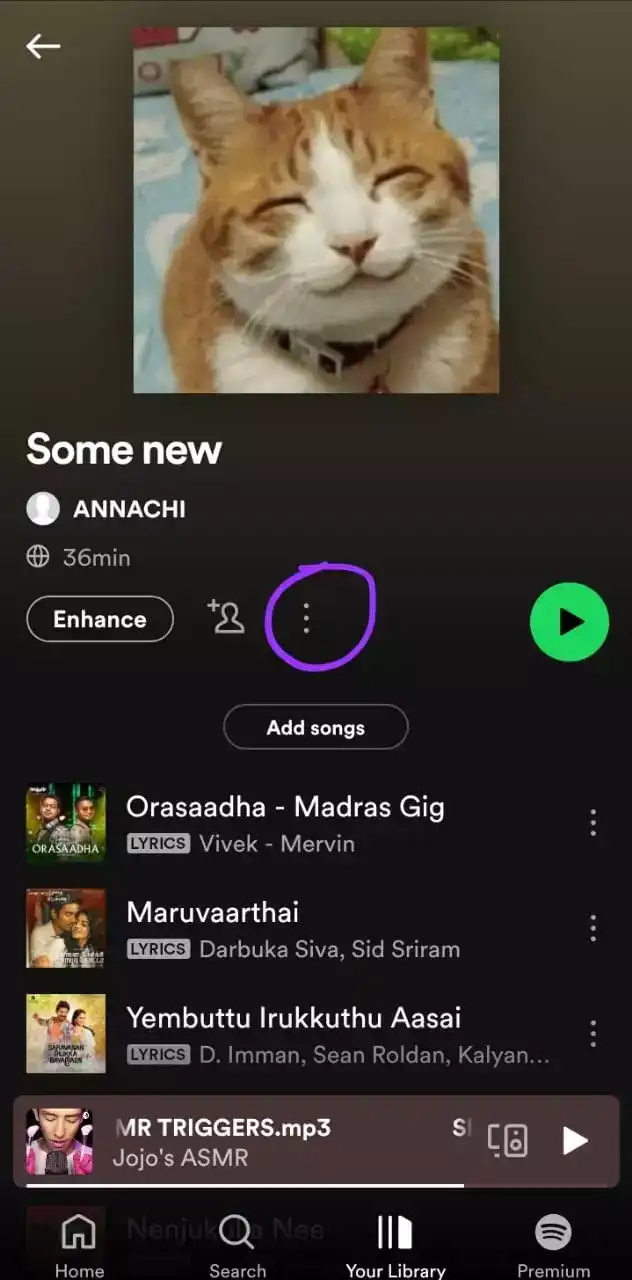Tap Add songs button
The width and height of the screenshot is (632, 1280).
(x=316, y=727)
